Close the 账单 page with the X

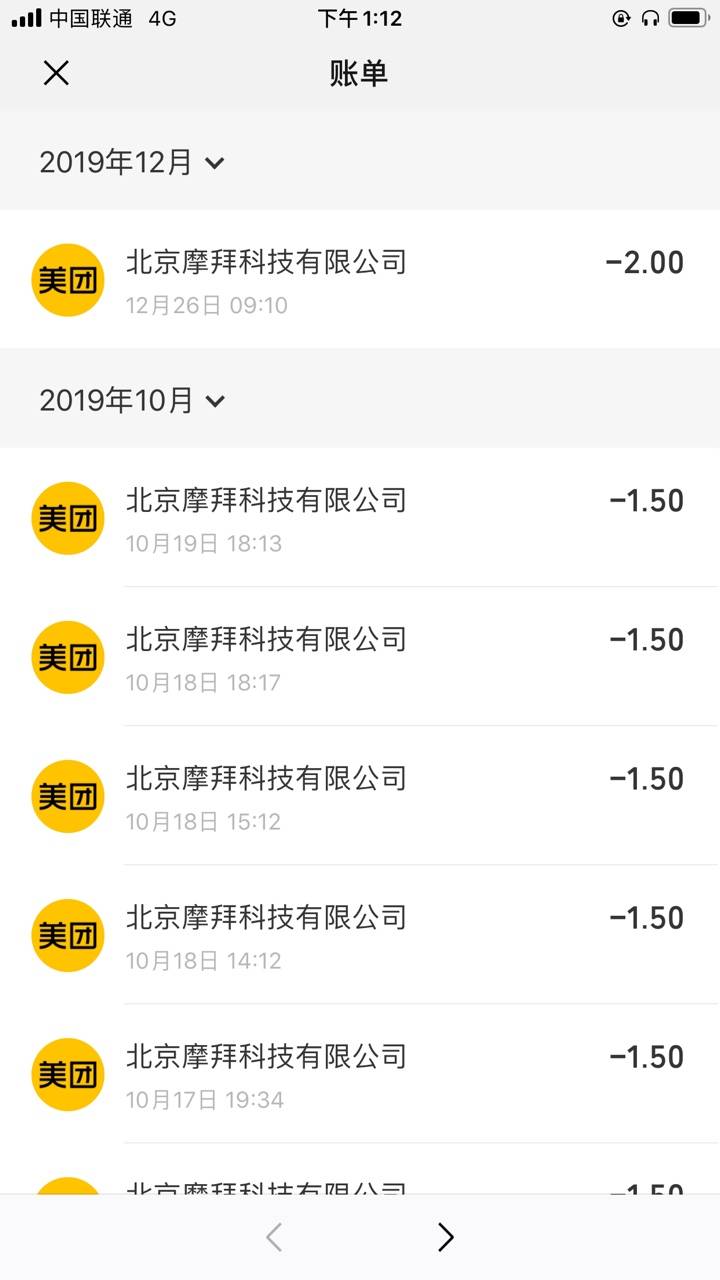click(56, 73)
